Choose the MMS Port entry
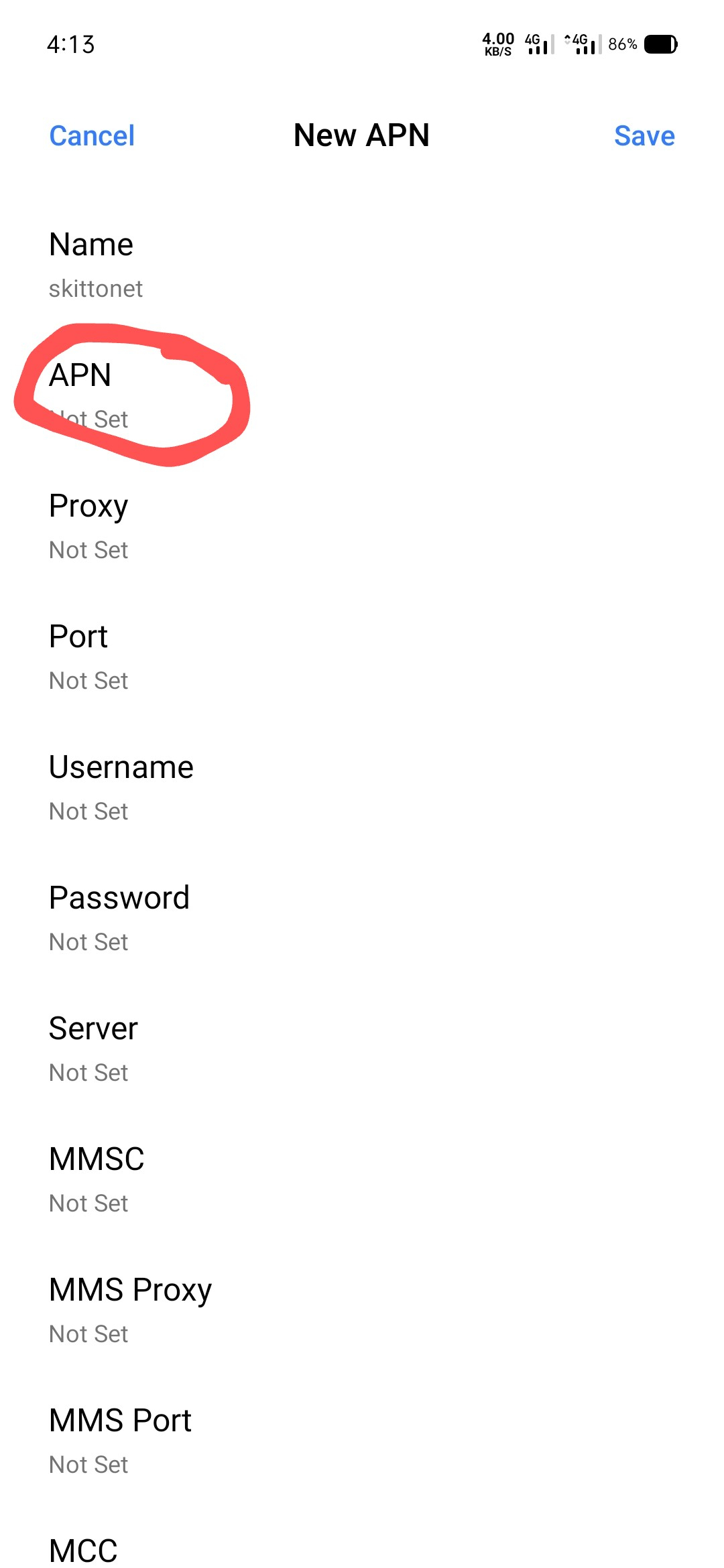The height and width of the screenshot is (1568, 724). click(x=362, y=1441)
